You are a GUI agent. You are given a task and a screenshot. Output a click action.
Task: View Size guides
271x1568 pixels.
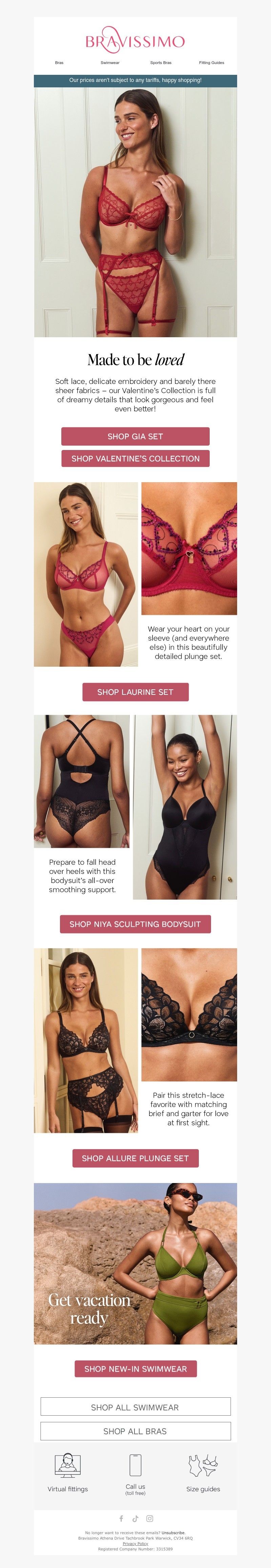(203, 1474)
